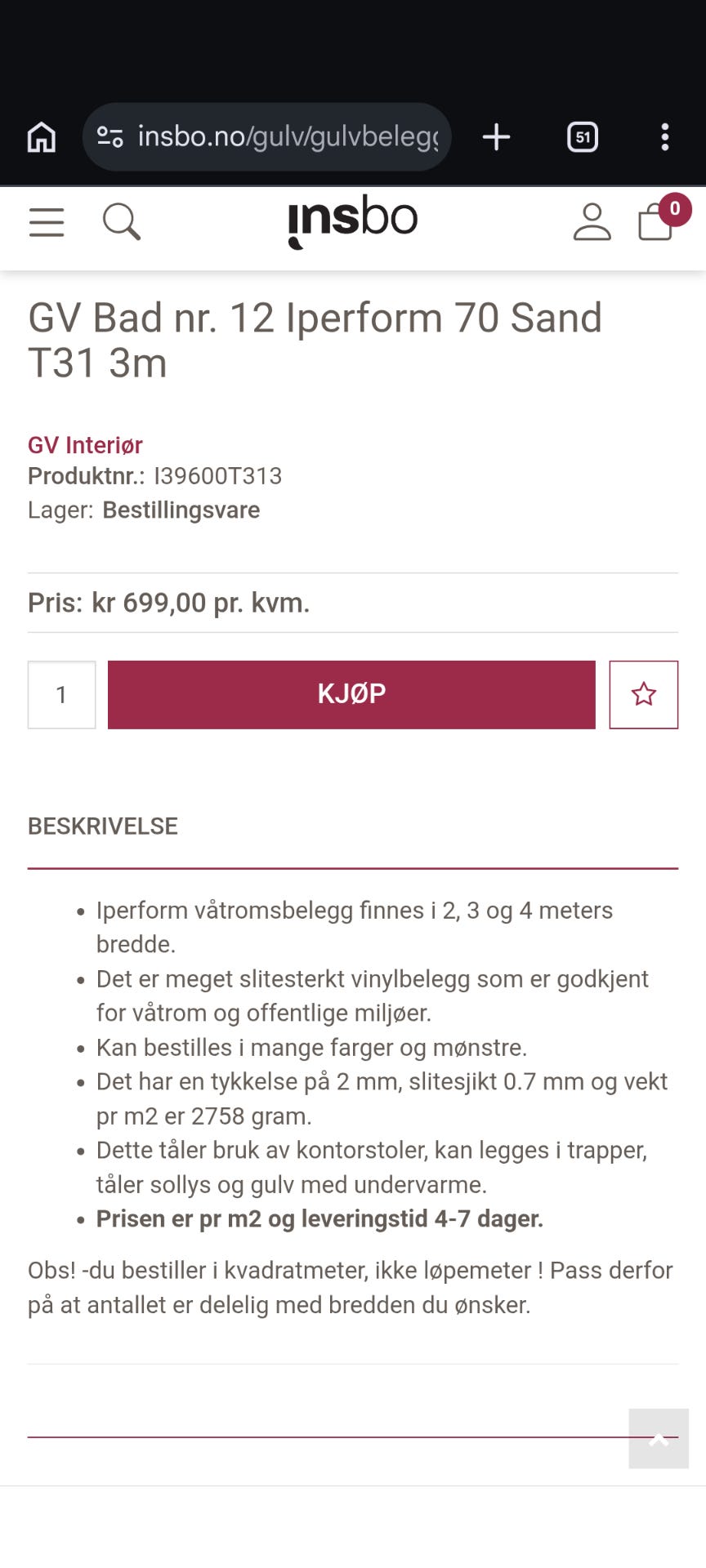
Task: Tap the browser address bar
Action: pos(267,136)
